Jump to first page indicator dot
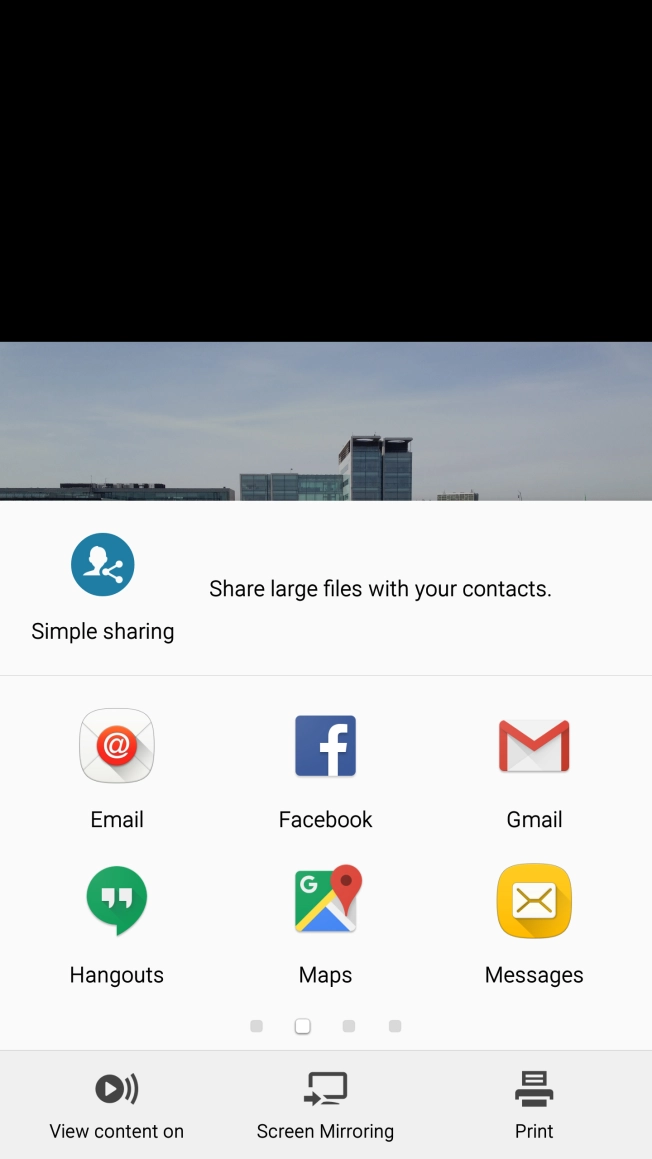This screenshot has width=652, height=1159. click(257, 1026)
